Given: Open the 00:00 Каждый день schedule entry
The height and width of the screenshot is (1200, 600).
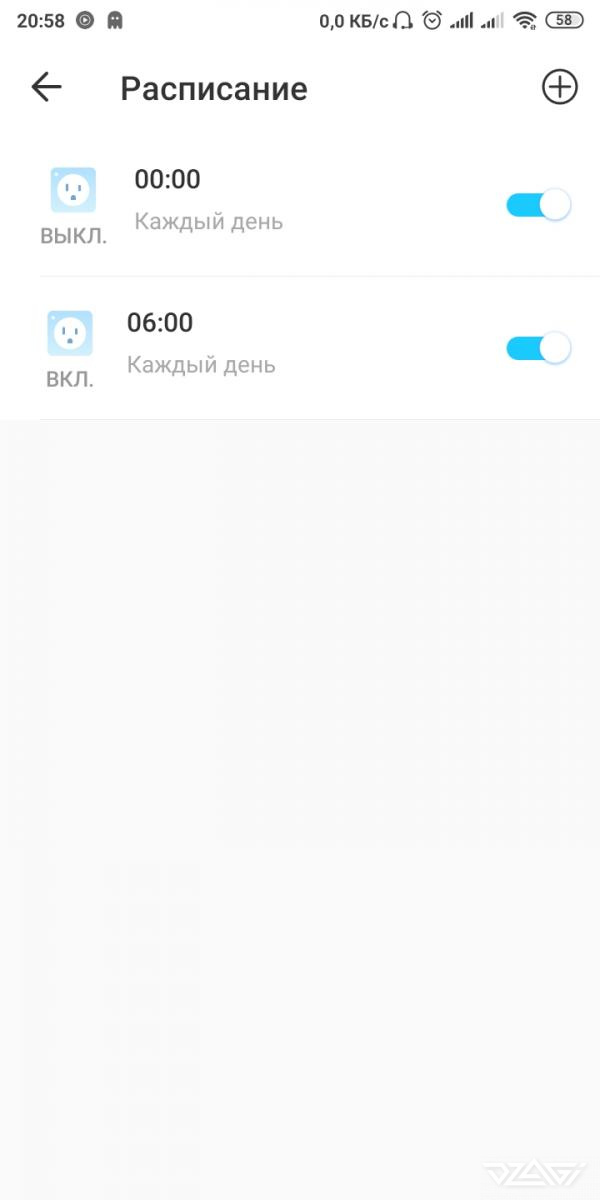Looking at the screenshot, I should point(300,205).
